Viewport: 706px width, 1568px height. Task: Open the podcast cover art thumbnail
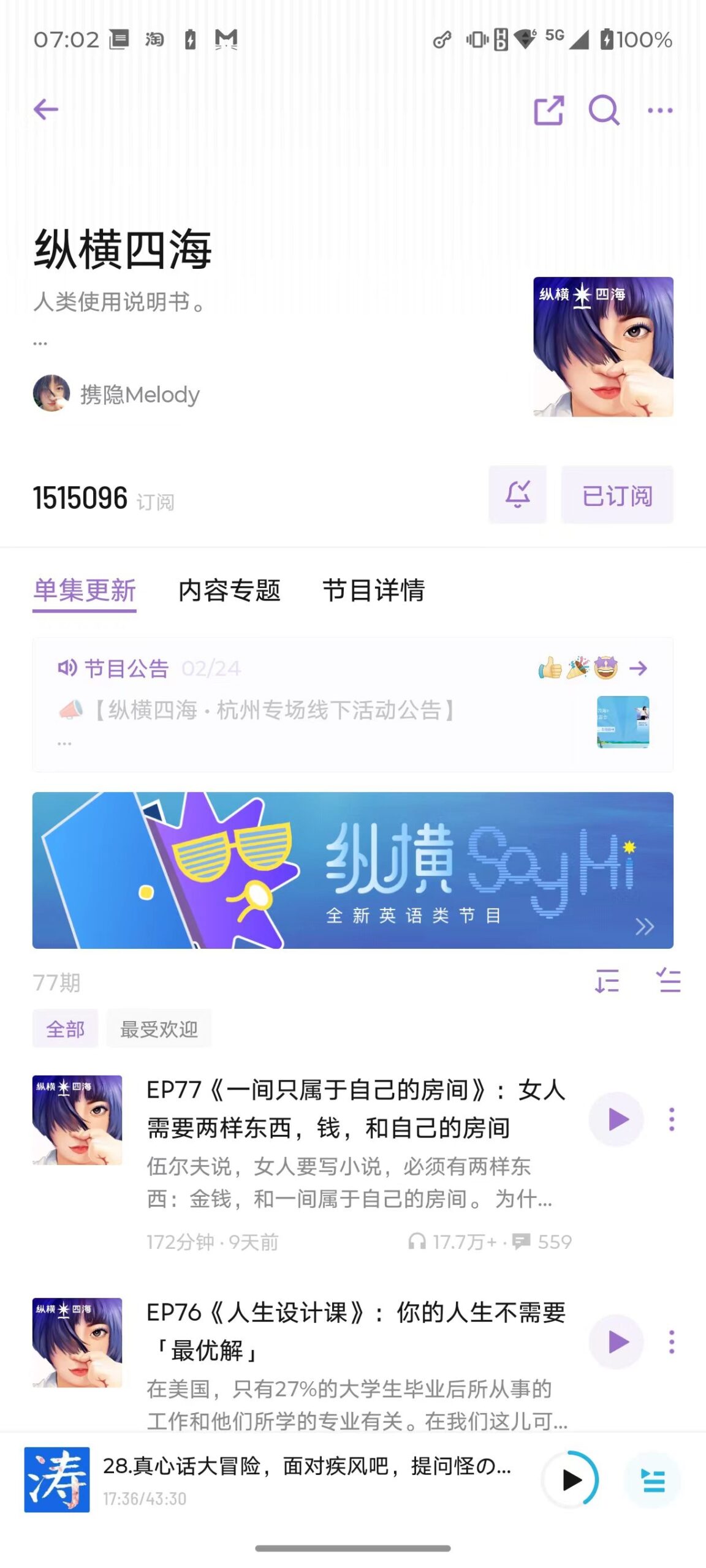[602, 347]
